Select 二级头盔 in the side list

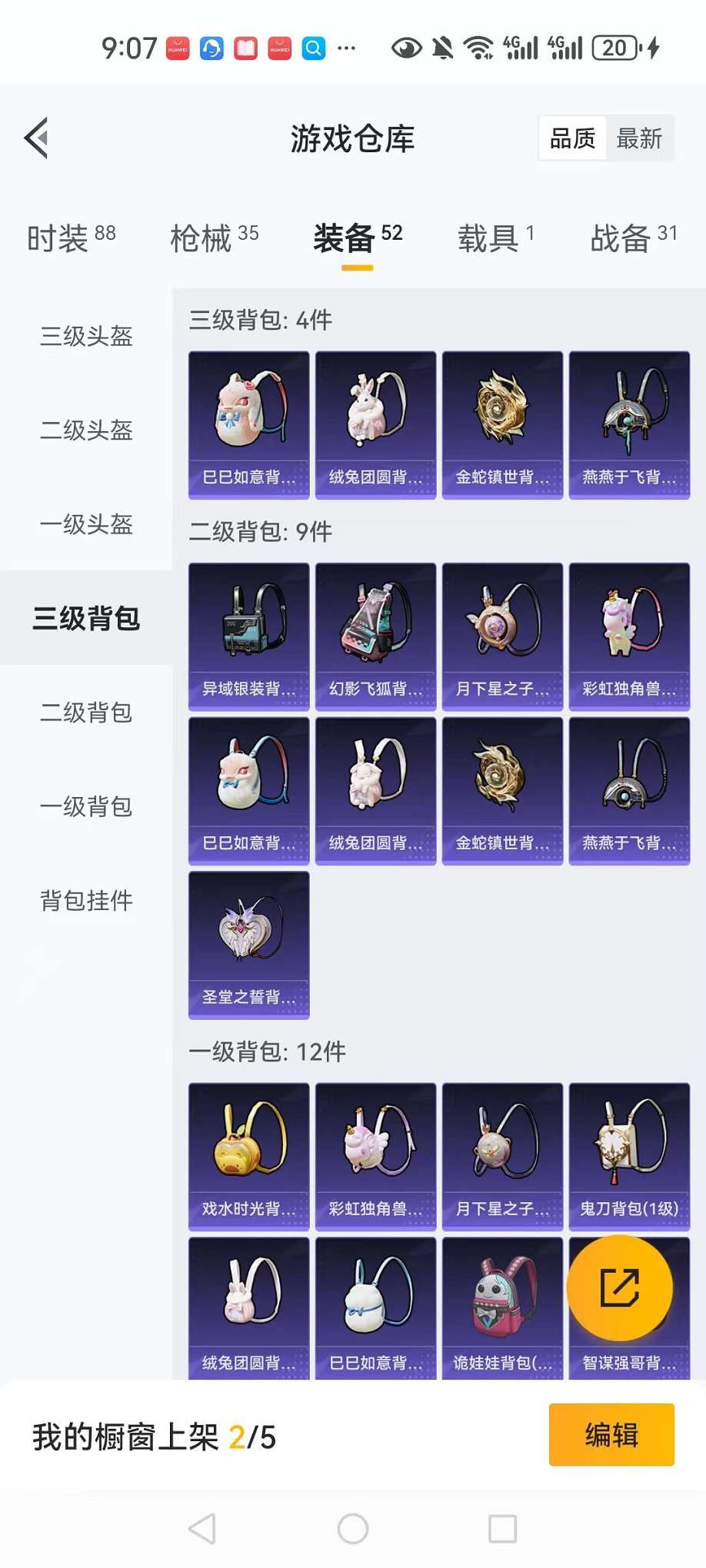(x=86, y=430)
